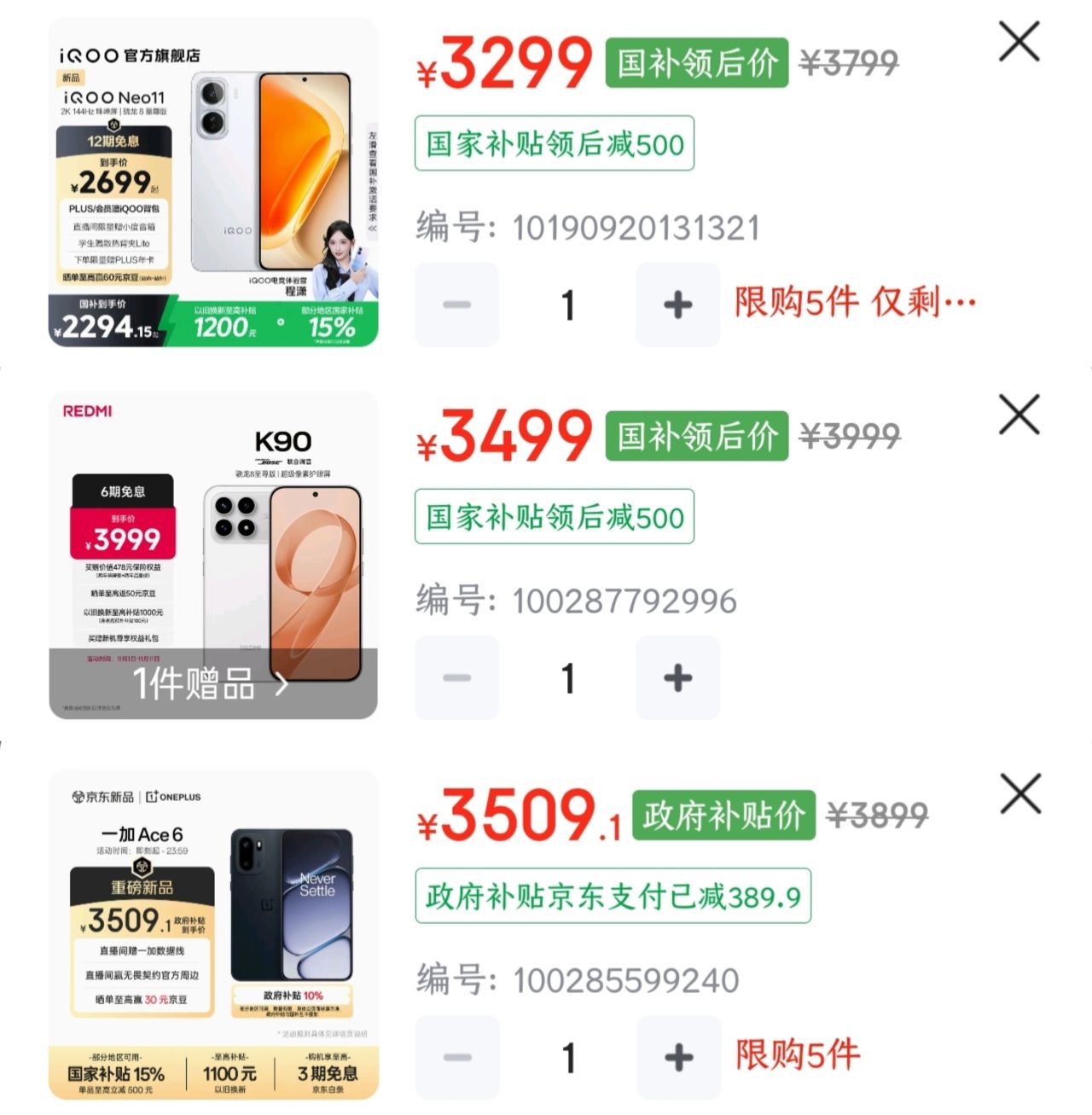Open the iQOO Neo11 product image

coord(213,182)
